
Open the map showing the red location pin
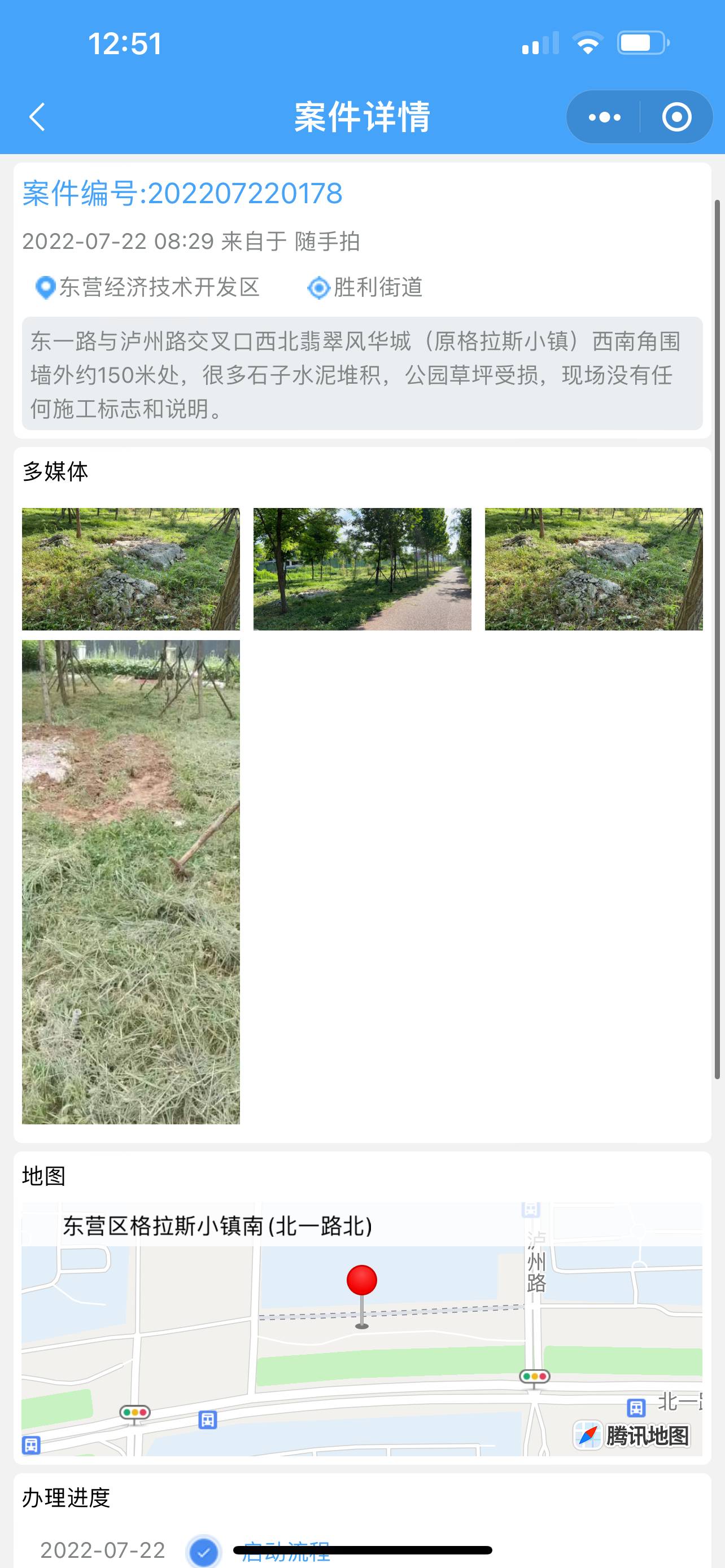(x=362, y=1329)
